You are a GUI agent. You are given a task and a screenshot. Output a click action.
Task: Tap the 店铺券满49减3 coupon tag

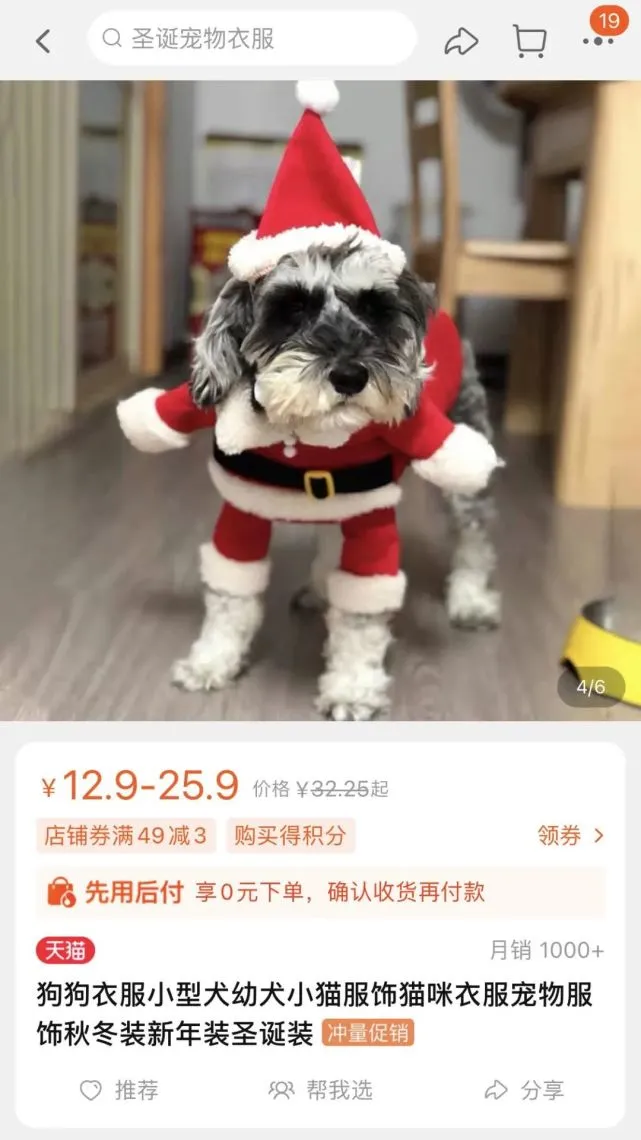pos(126,836)
